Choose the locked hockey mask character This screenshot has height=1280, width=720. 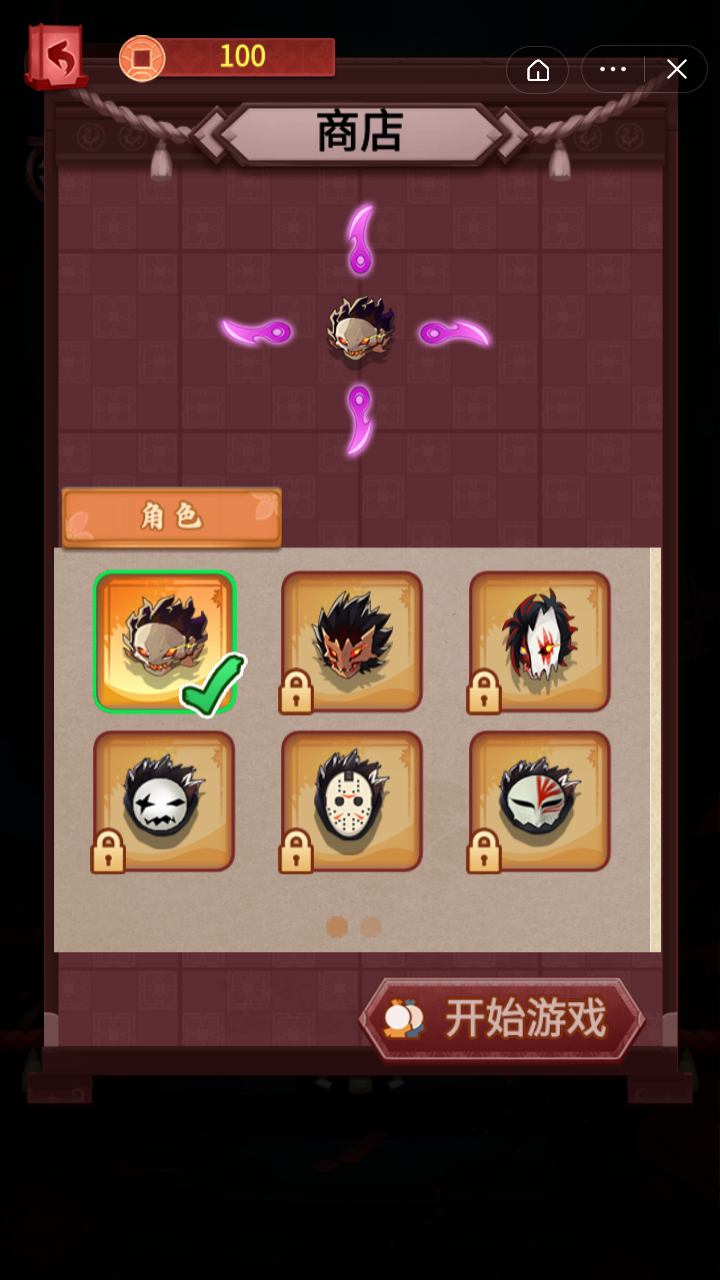click(x=352, y=800)
